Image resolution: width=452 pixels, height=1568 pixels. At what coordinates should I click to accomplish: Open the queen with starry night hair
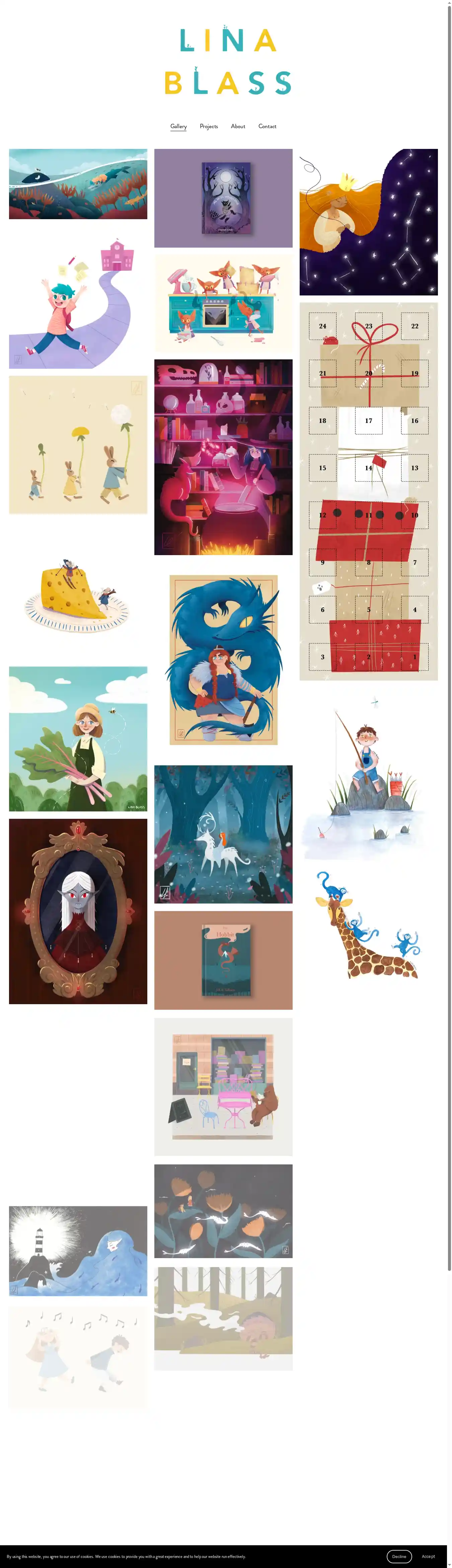click(x=368, y=222)
